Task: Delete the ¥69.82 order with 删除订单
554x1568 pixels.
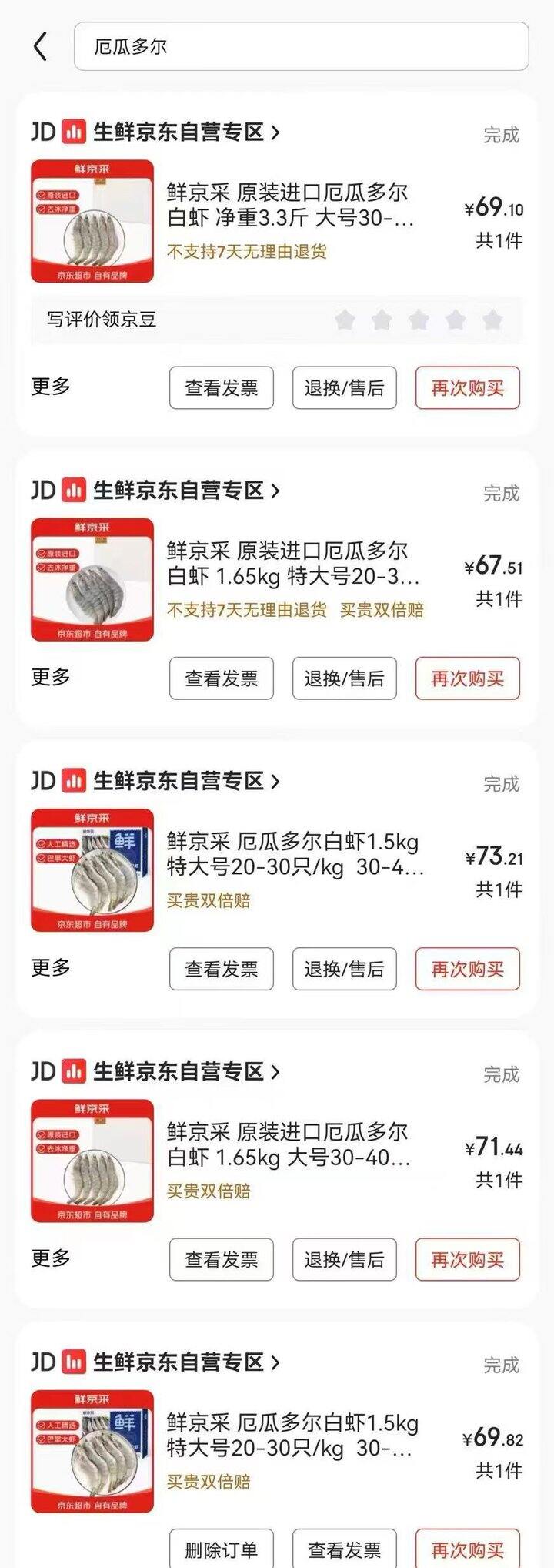Action: (x=222, y=1549)
